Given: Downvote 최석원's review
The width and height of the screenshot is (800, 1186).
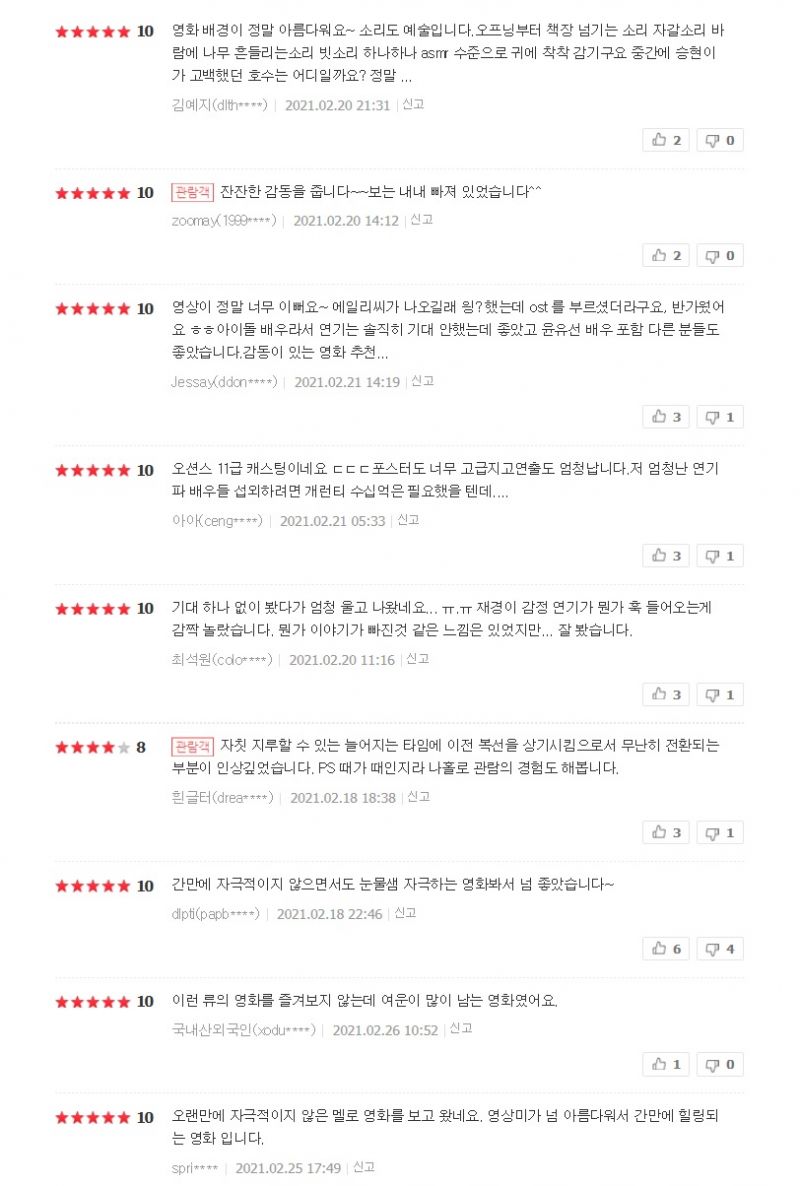Looking at the screenshot, I should [720, 695].
